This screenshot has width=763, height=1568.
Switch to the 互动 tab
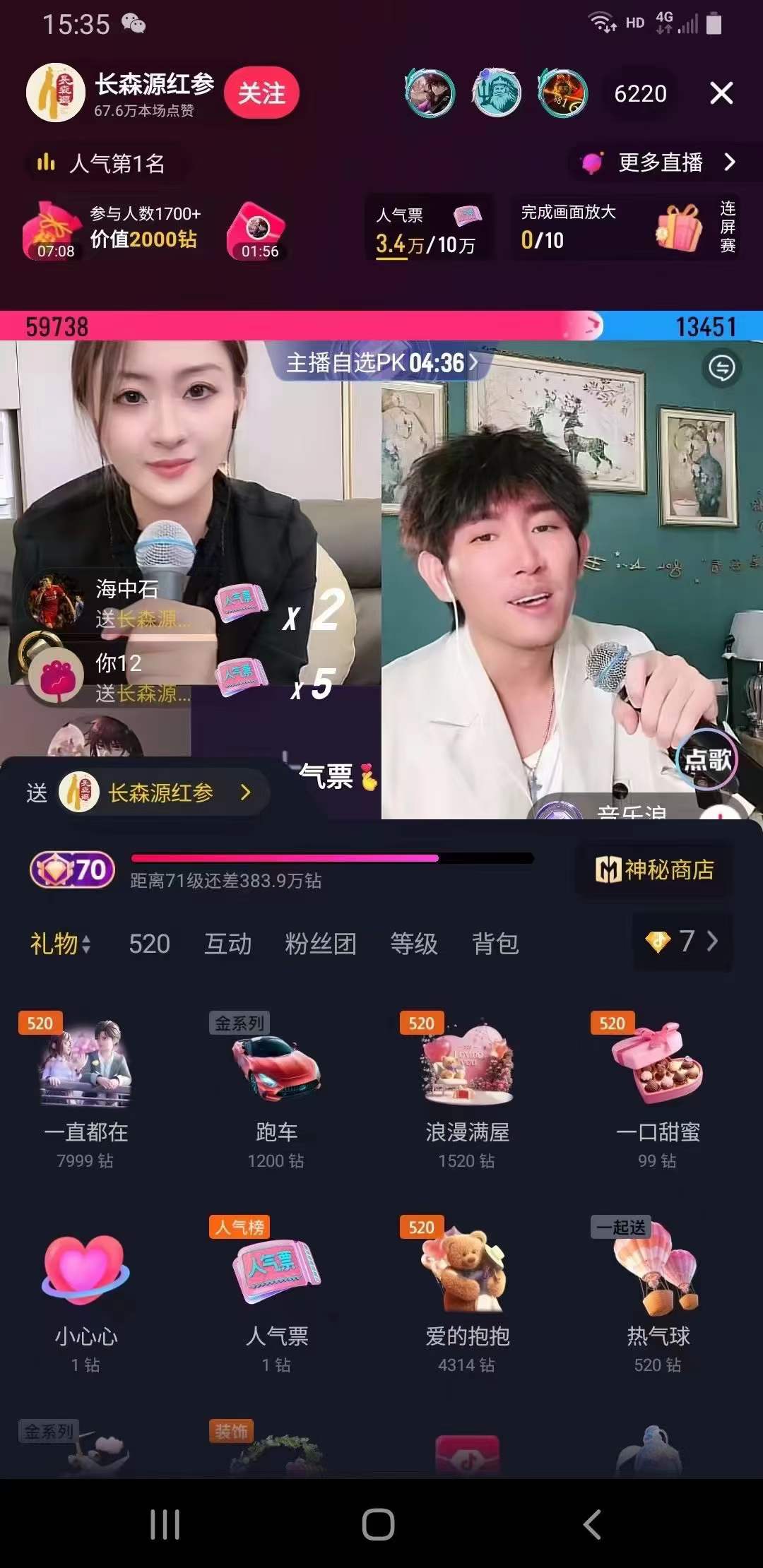[227, 944]
